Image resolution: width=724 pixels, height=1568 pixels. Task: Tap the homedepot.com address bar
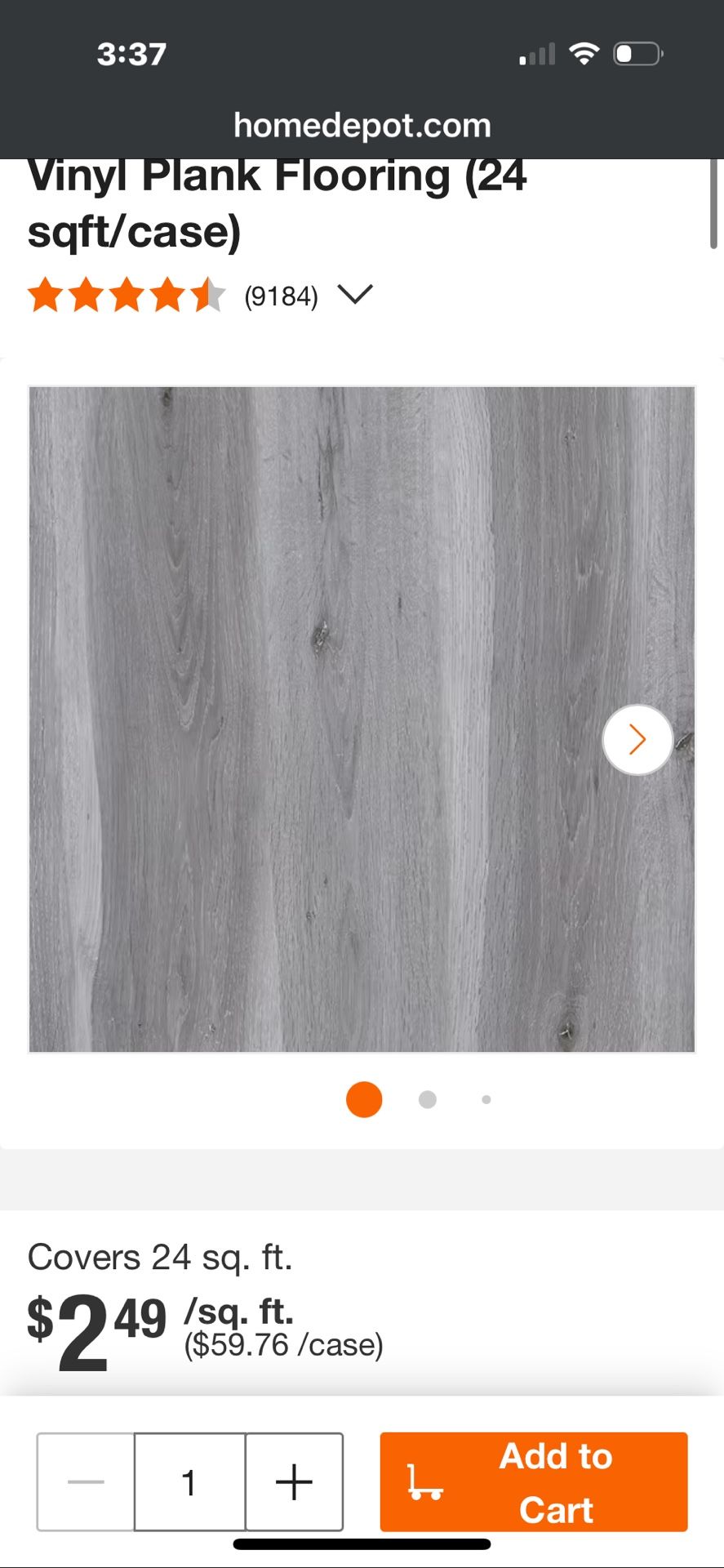362,126
